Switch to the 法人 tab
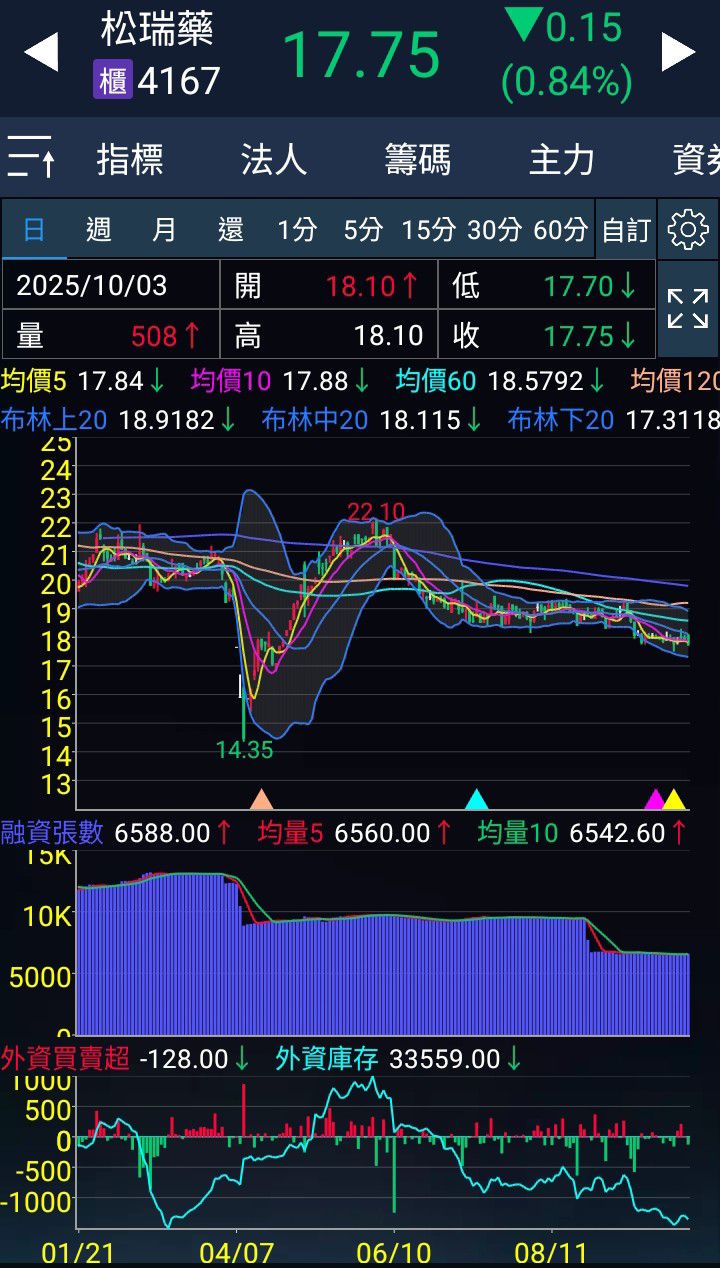 [273, 160]
